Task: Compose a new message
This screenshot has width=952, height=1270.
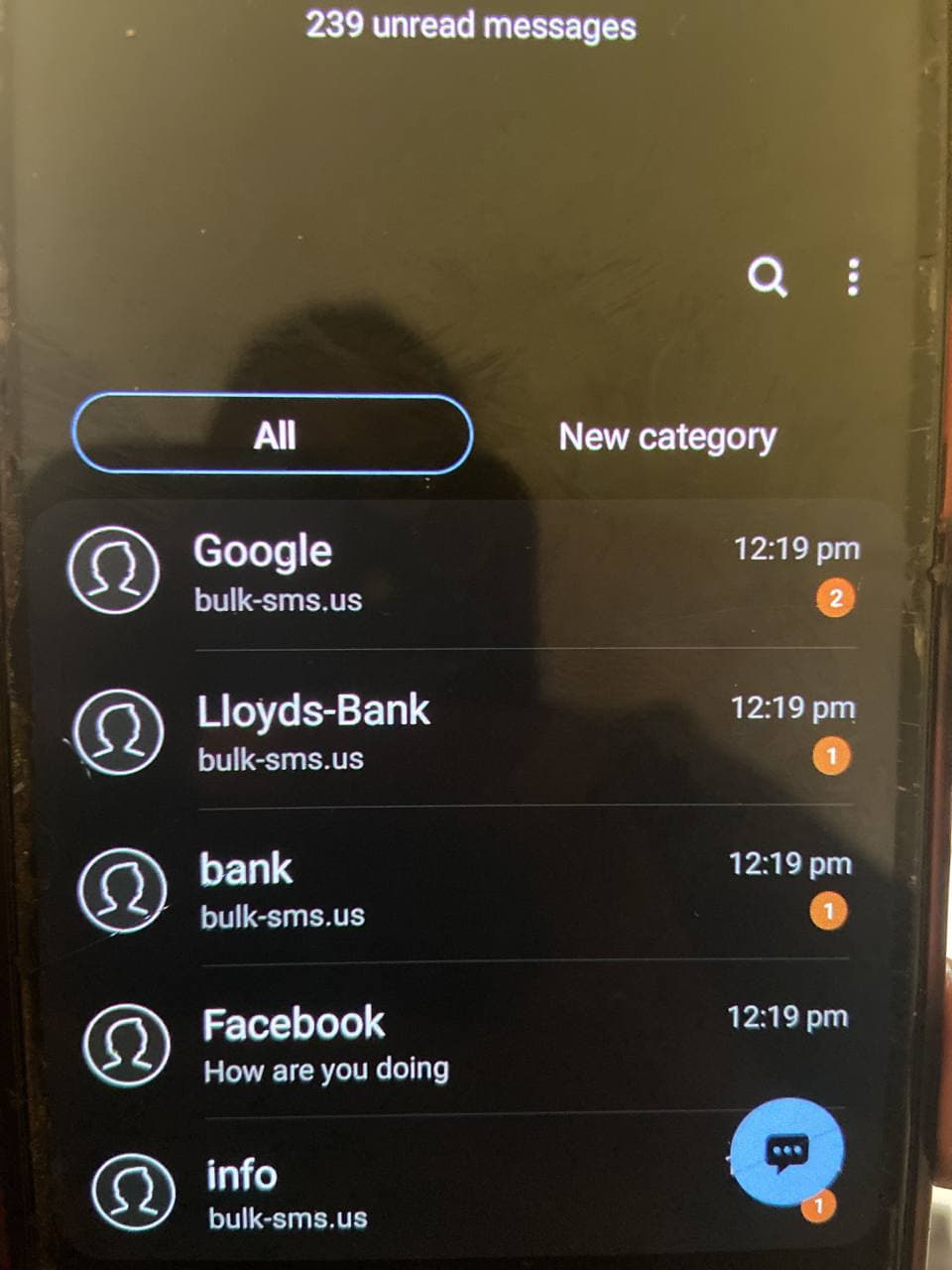Action: (x=787, y=1152)
